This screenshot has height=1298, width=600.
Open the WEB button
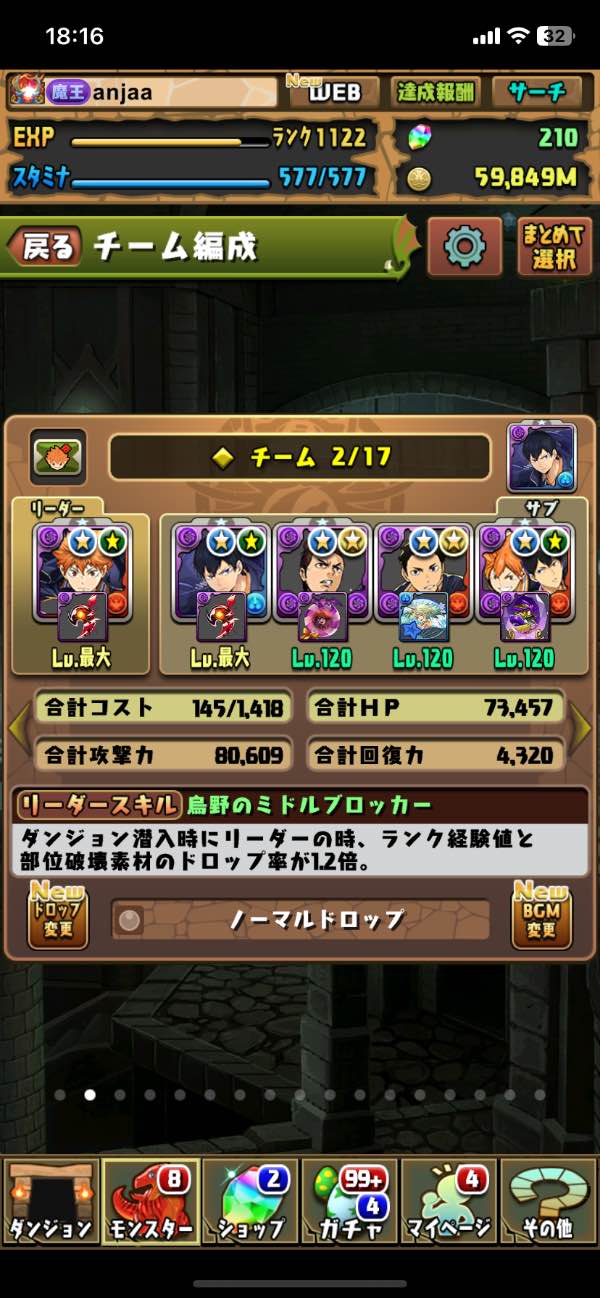pyautogui.click(x=332, y=92)
